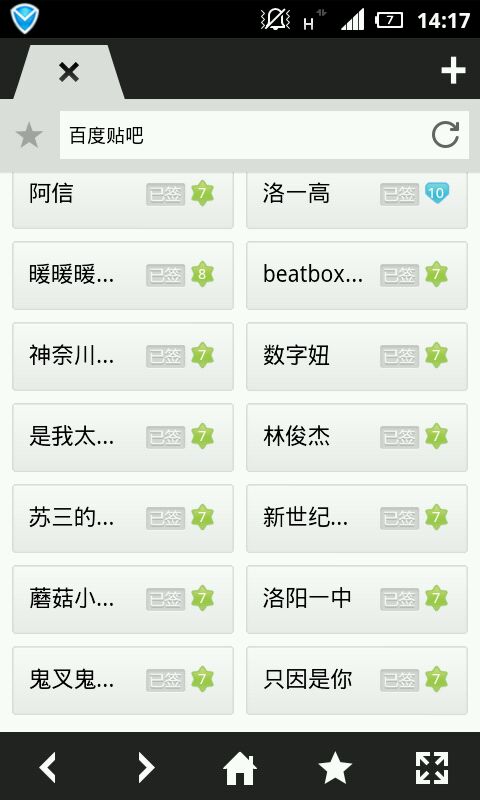Go back to previous page
This screenshot has width=480, height=800.
pyautogui.click(x=47, y=767)
